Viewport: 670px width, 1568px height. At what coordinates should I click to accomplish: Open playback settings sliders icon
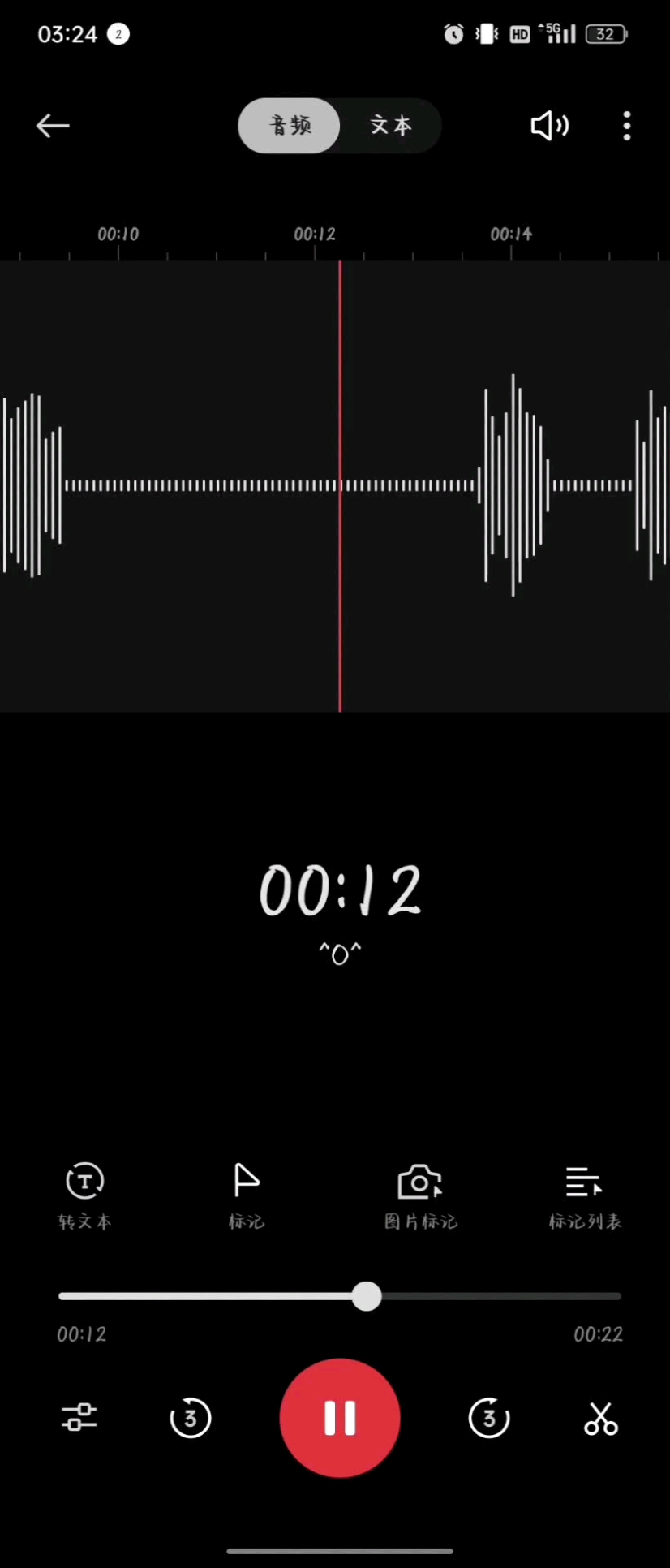79,1417
